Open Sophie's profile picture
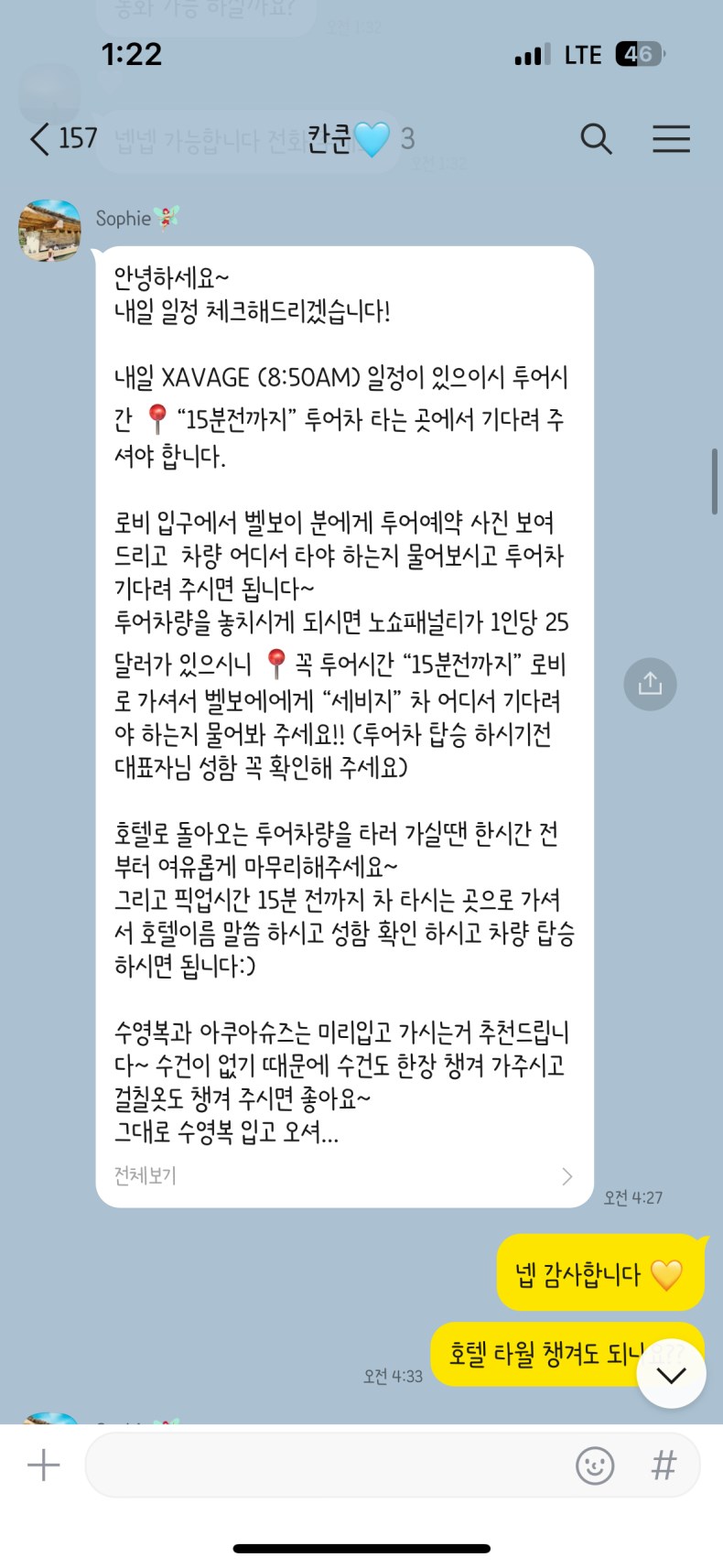 (49, 231)
